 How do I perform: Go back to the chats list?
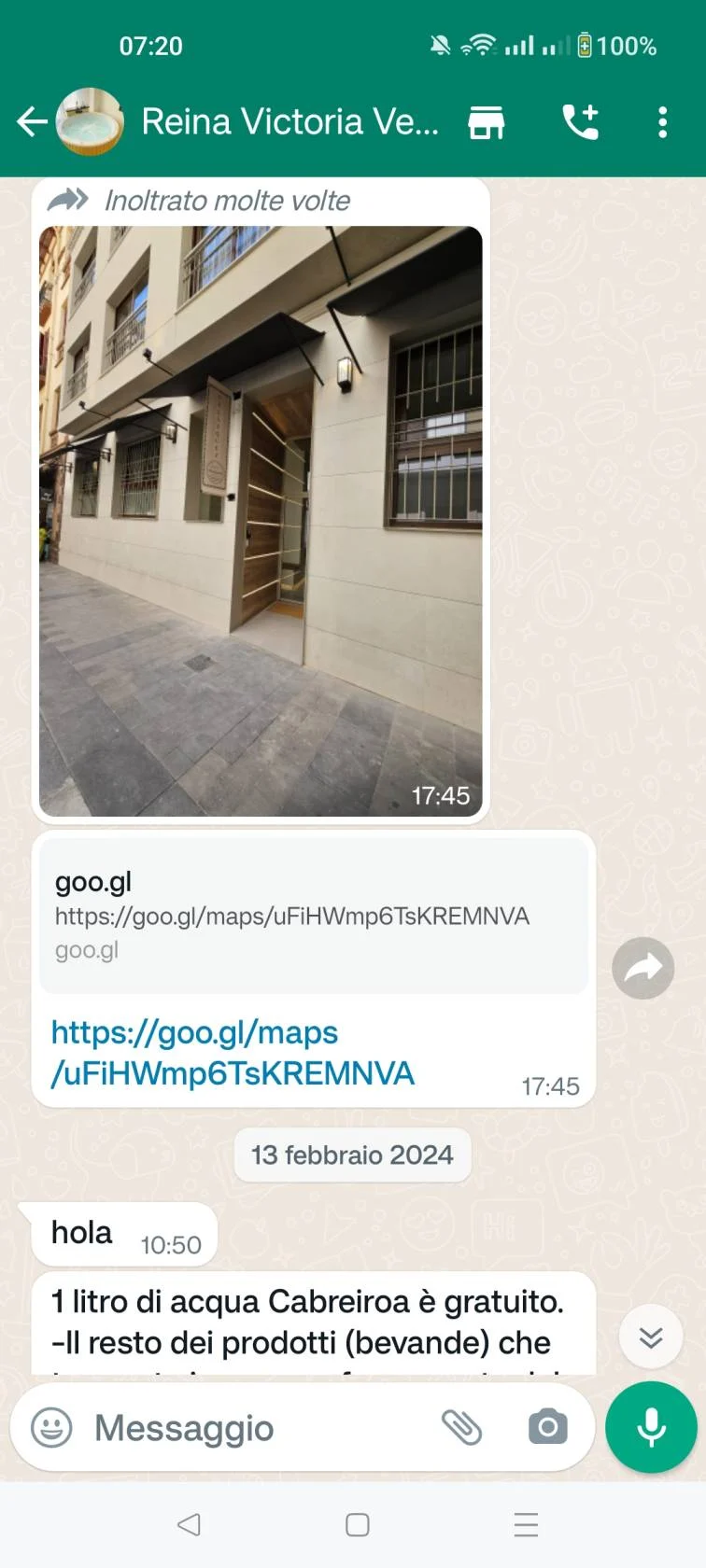click(x=32, y=121)
